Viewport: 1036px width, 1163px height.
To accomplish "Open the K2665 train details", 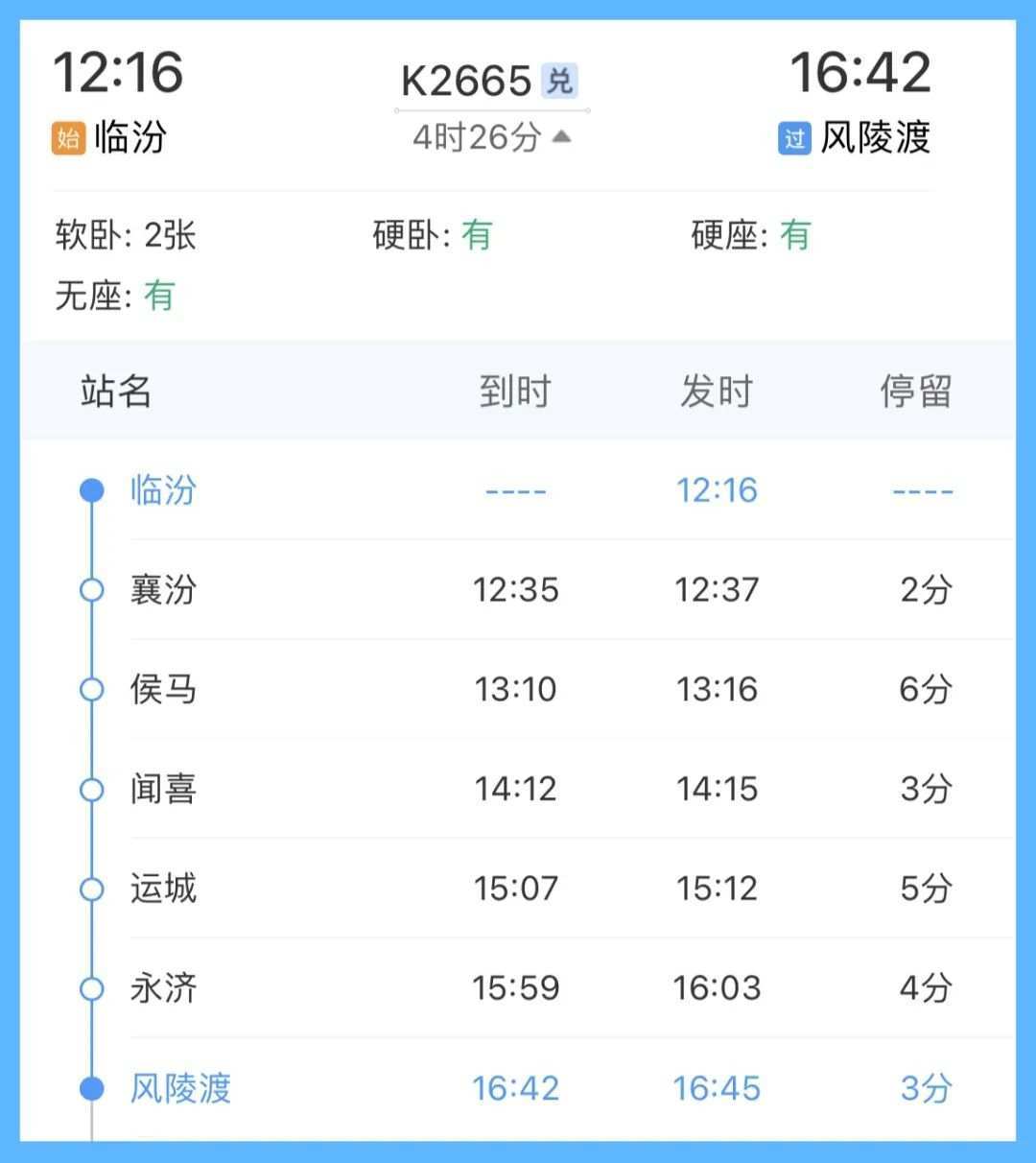I will click(x=467, y=82).
